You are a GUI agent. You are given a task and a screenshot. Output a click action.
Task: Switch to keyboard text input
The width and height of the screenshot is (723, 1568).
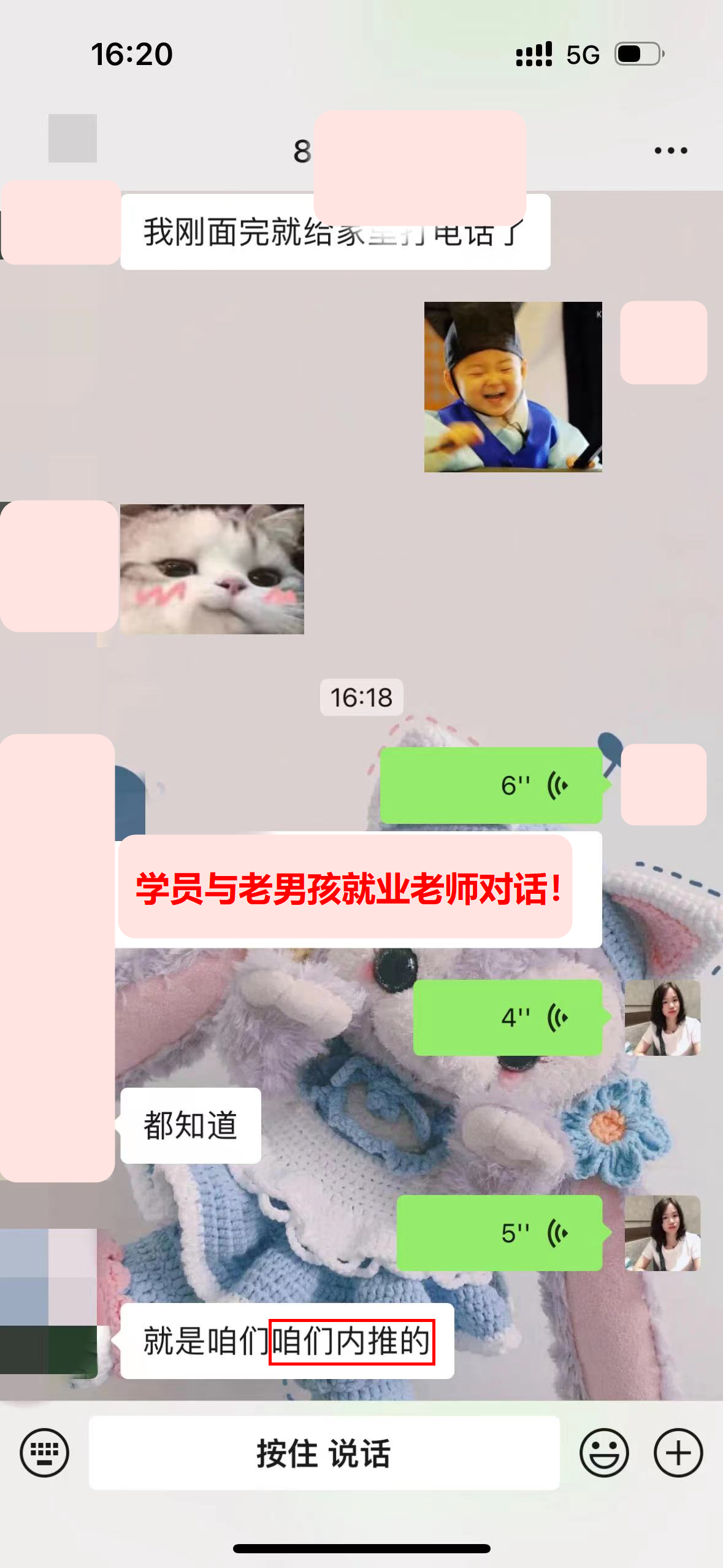pyautogui.click(x=44, y=1453)
